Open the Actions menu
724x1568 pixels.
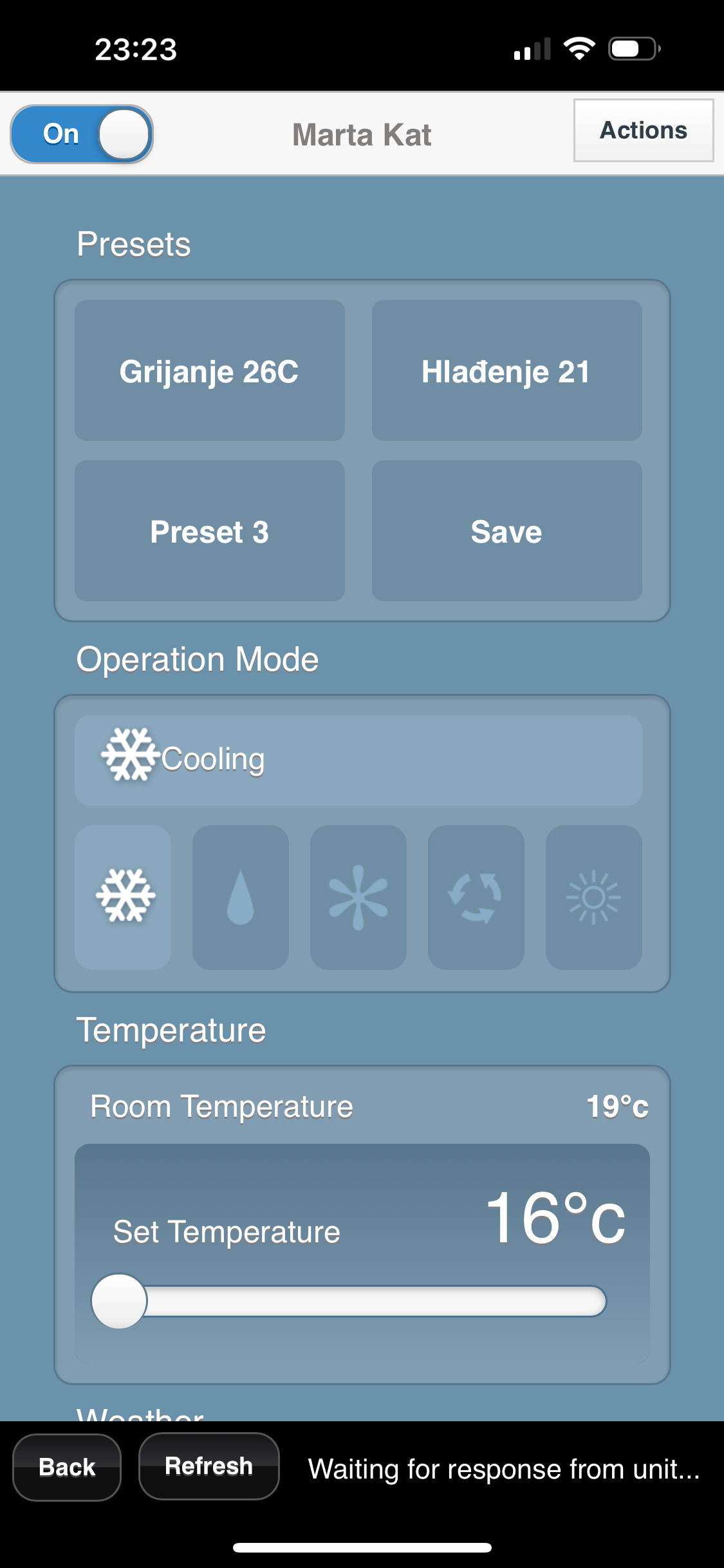[x=644, y=130]
